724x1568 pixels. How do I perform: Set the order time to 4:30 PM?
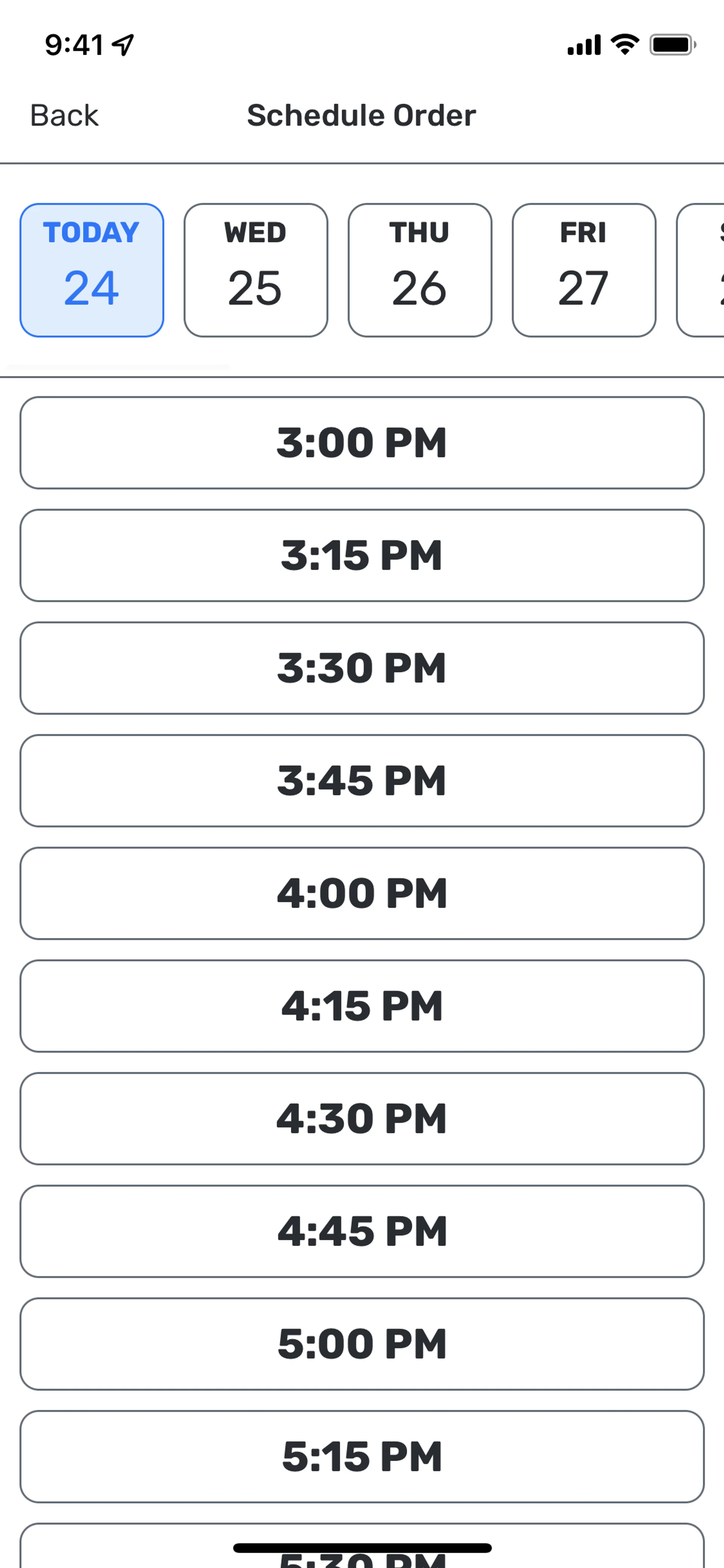tap(362, 1118)
